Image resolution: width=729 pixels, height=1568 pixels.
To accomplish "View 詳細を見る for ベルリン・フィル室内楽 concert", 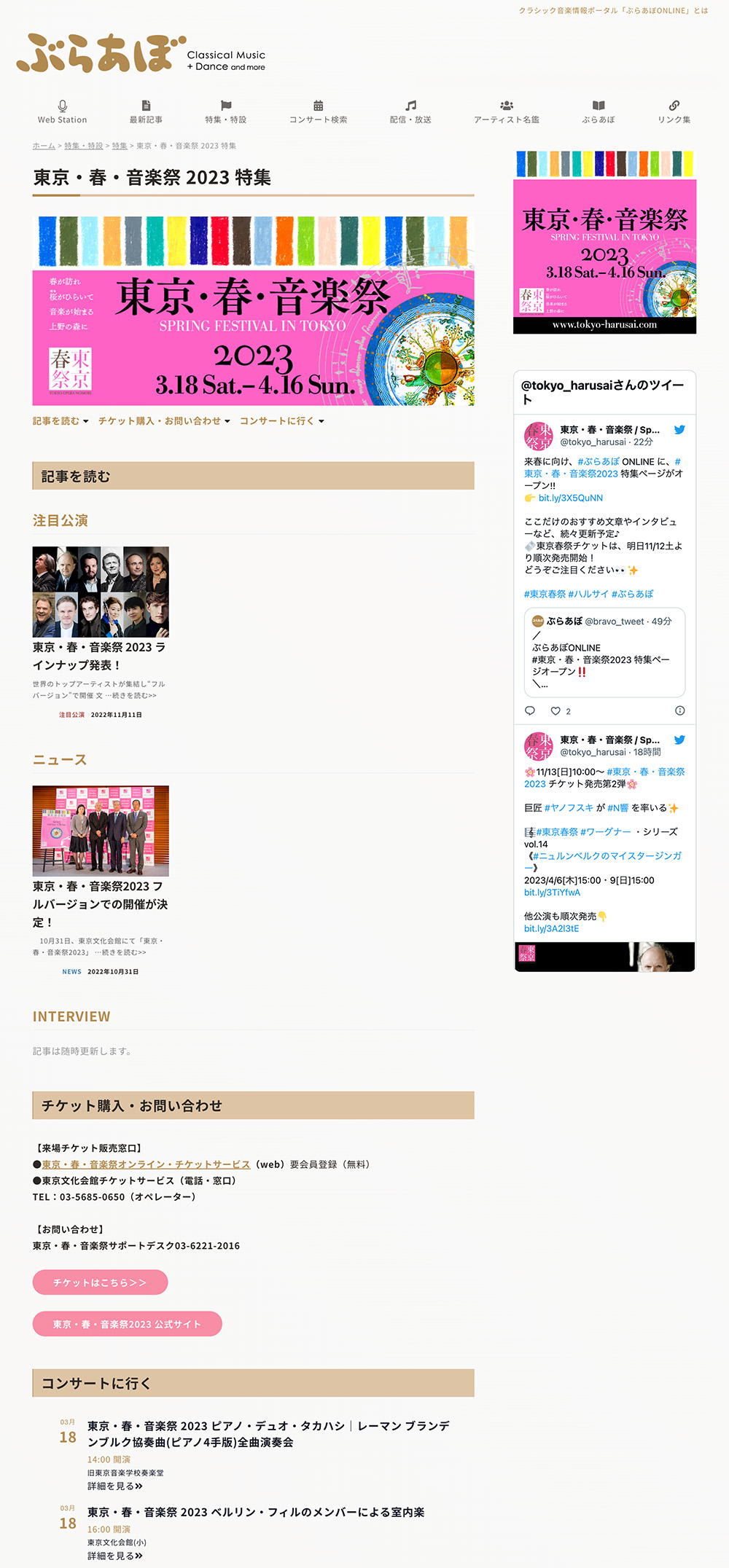I will click(x=114, y=1556).
